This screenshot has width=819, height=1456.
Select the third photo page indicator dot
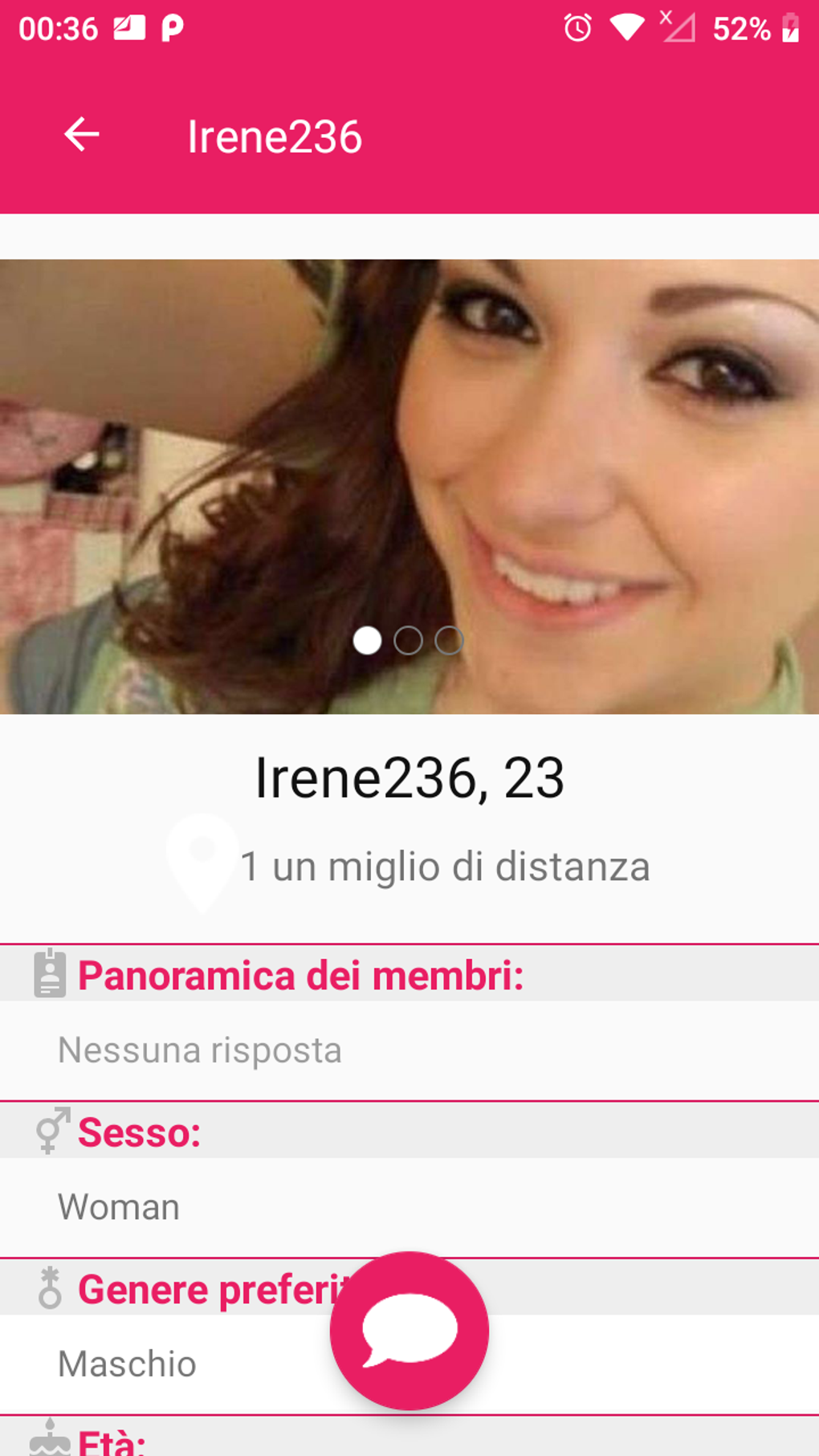click(449, 640)
